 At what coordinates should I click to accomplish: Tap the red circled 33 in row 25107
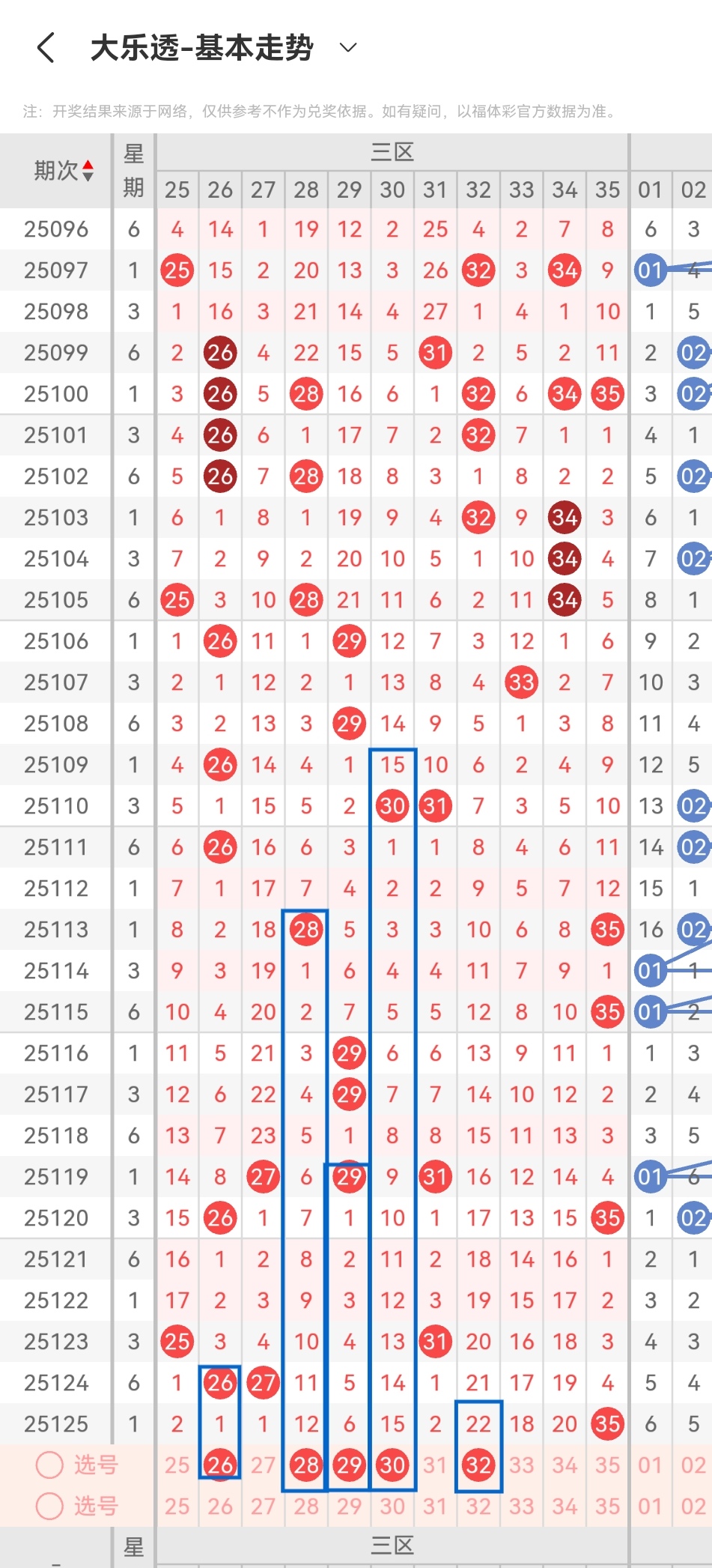[521, 682]
